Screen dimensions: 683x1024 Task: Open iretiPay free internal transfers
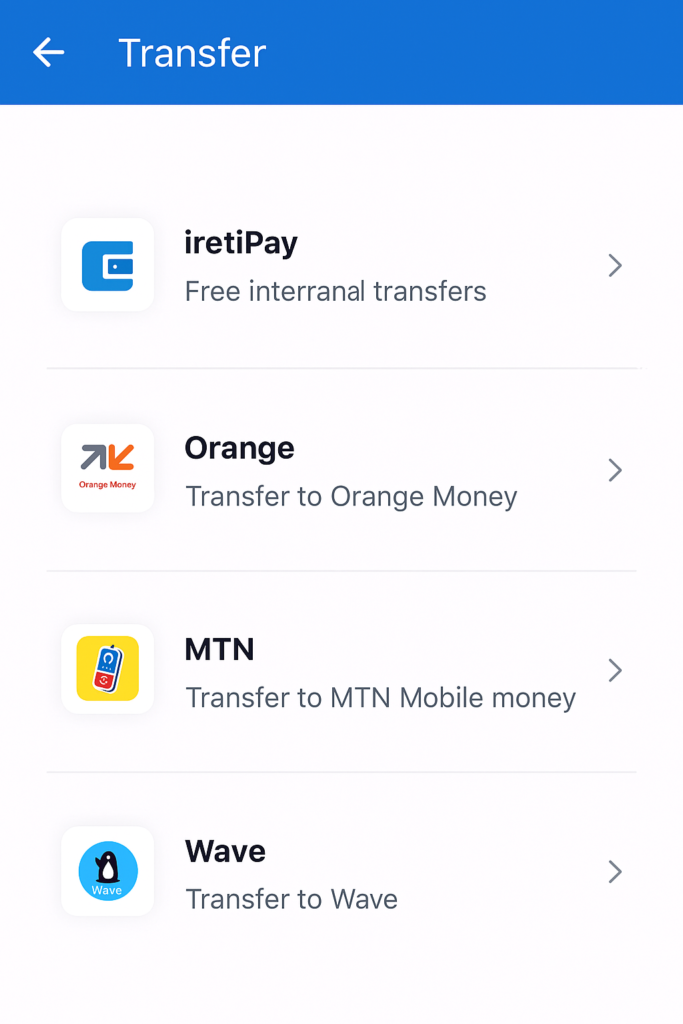[340, 266]
